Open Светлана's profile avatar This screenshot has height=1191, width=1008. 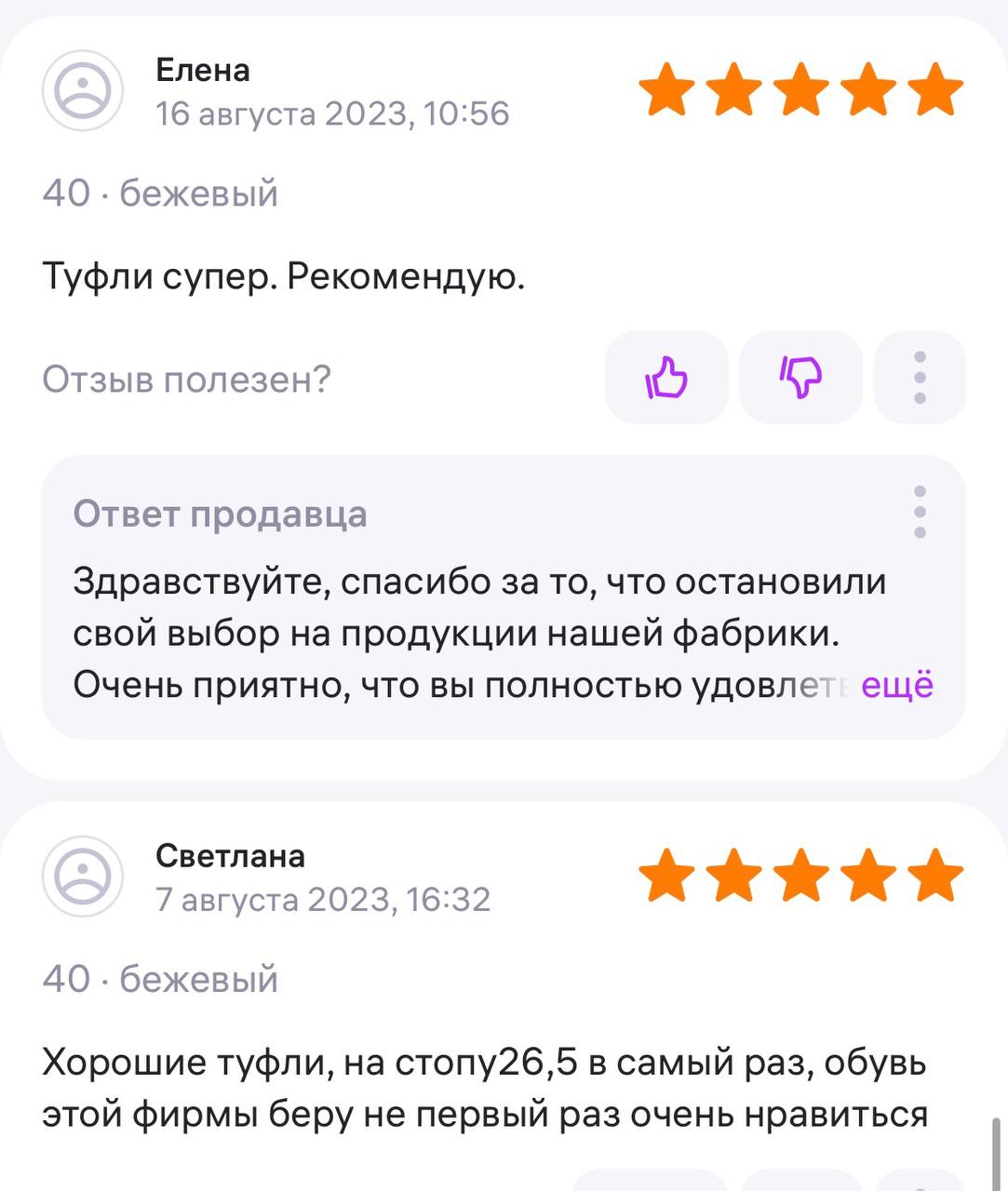pyautogui.click(x=83, y=876)
